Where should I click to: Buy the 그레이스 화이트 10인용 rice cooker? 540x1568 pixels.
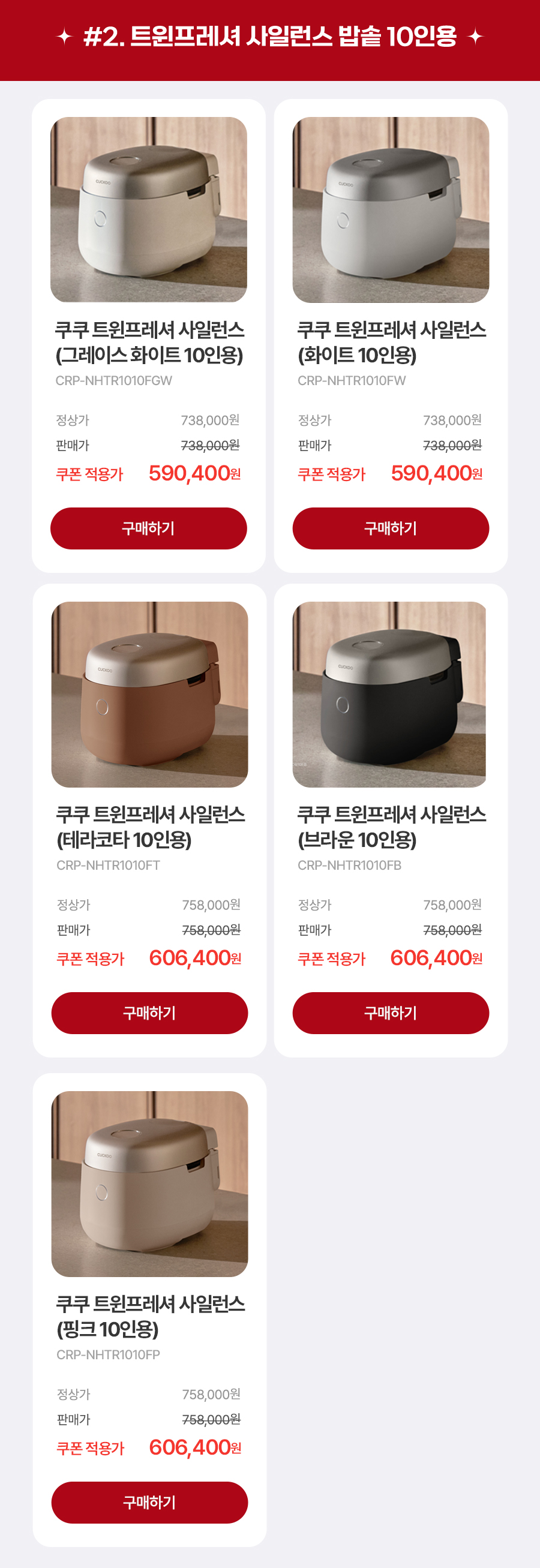[149, 528]
